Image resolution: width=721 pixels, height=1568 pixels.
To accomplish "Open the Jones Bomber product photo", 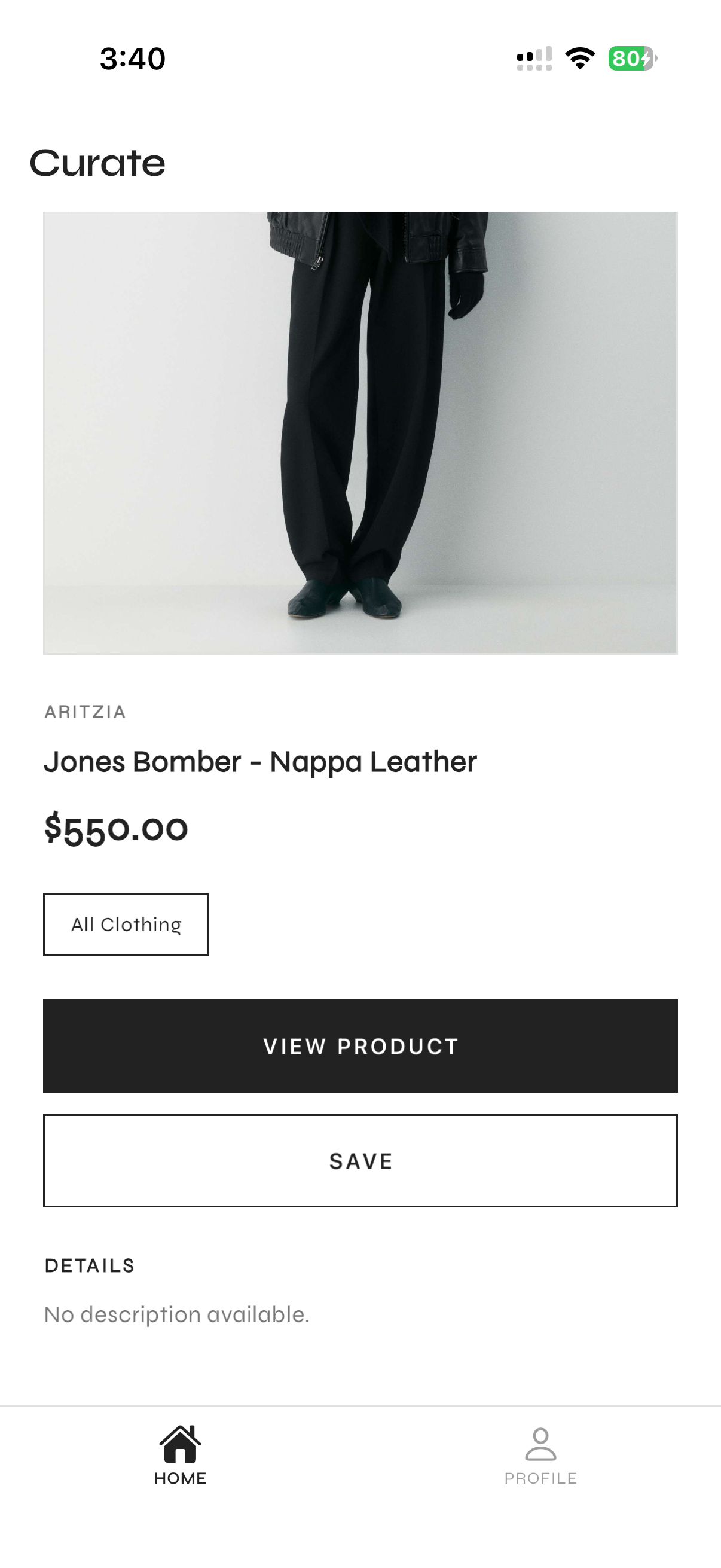I will [360, 433].
